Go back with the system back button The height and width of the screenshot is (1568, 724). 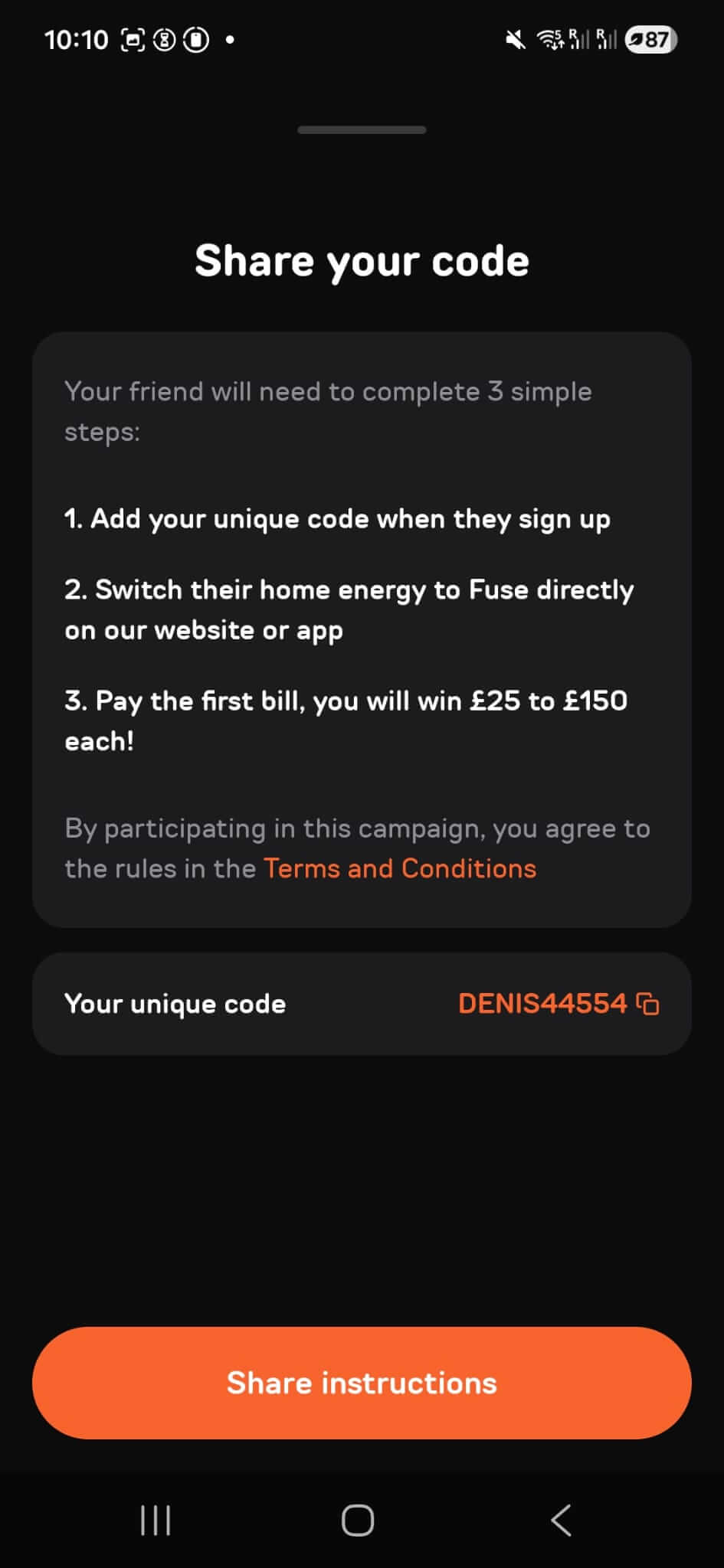(x=562, y=1521)
